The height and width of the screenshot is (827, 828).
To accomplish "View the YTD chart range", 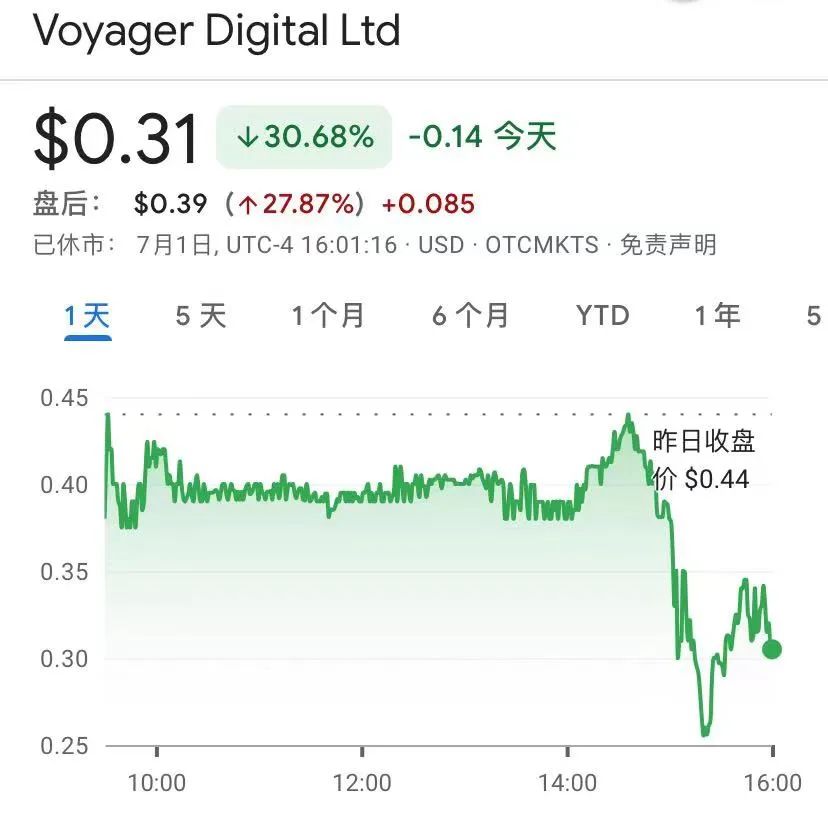I will coord(602,316).
